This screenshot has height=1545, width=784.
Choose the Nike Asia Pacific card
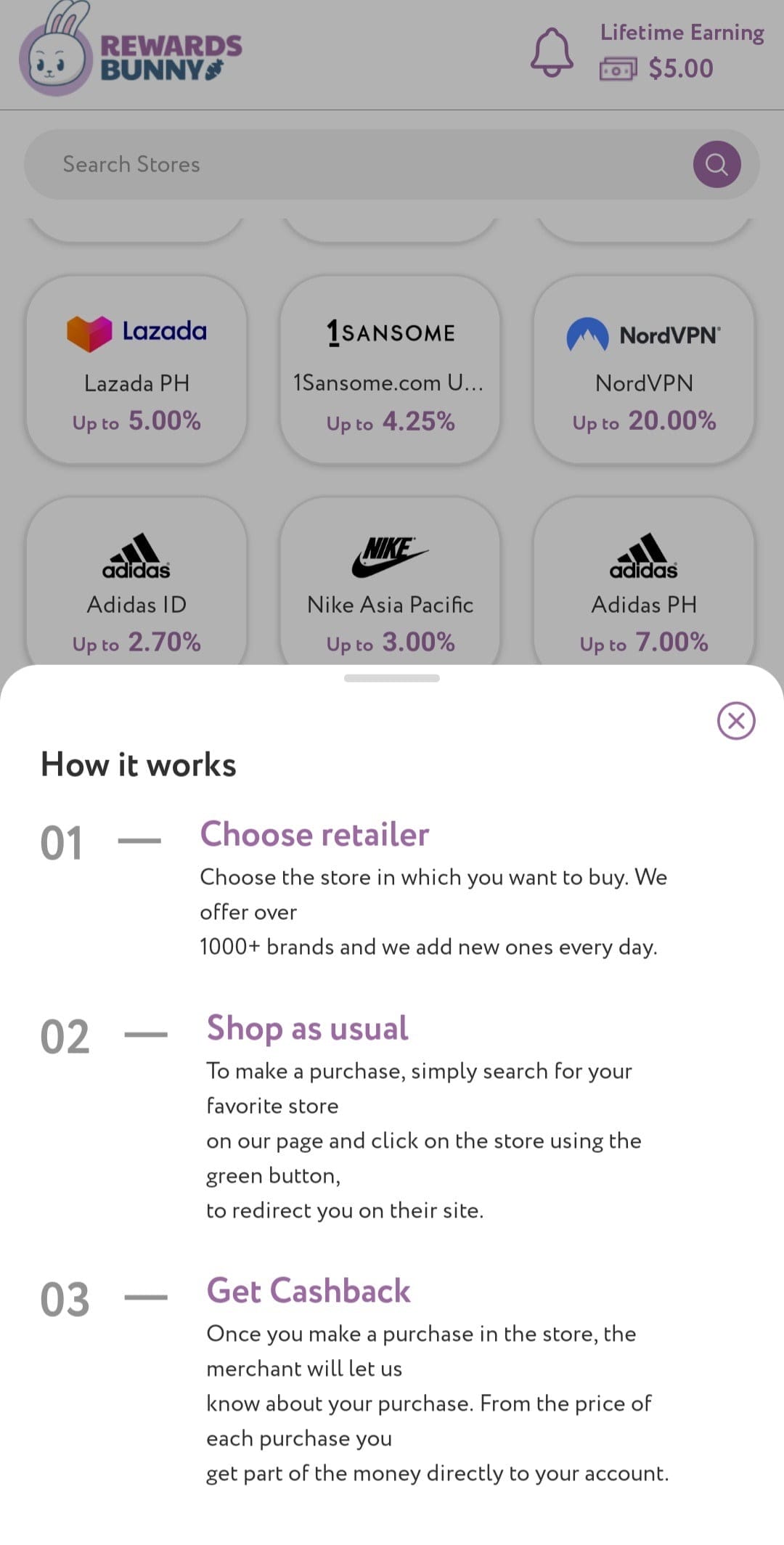click(391, 581)
